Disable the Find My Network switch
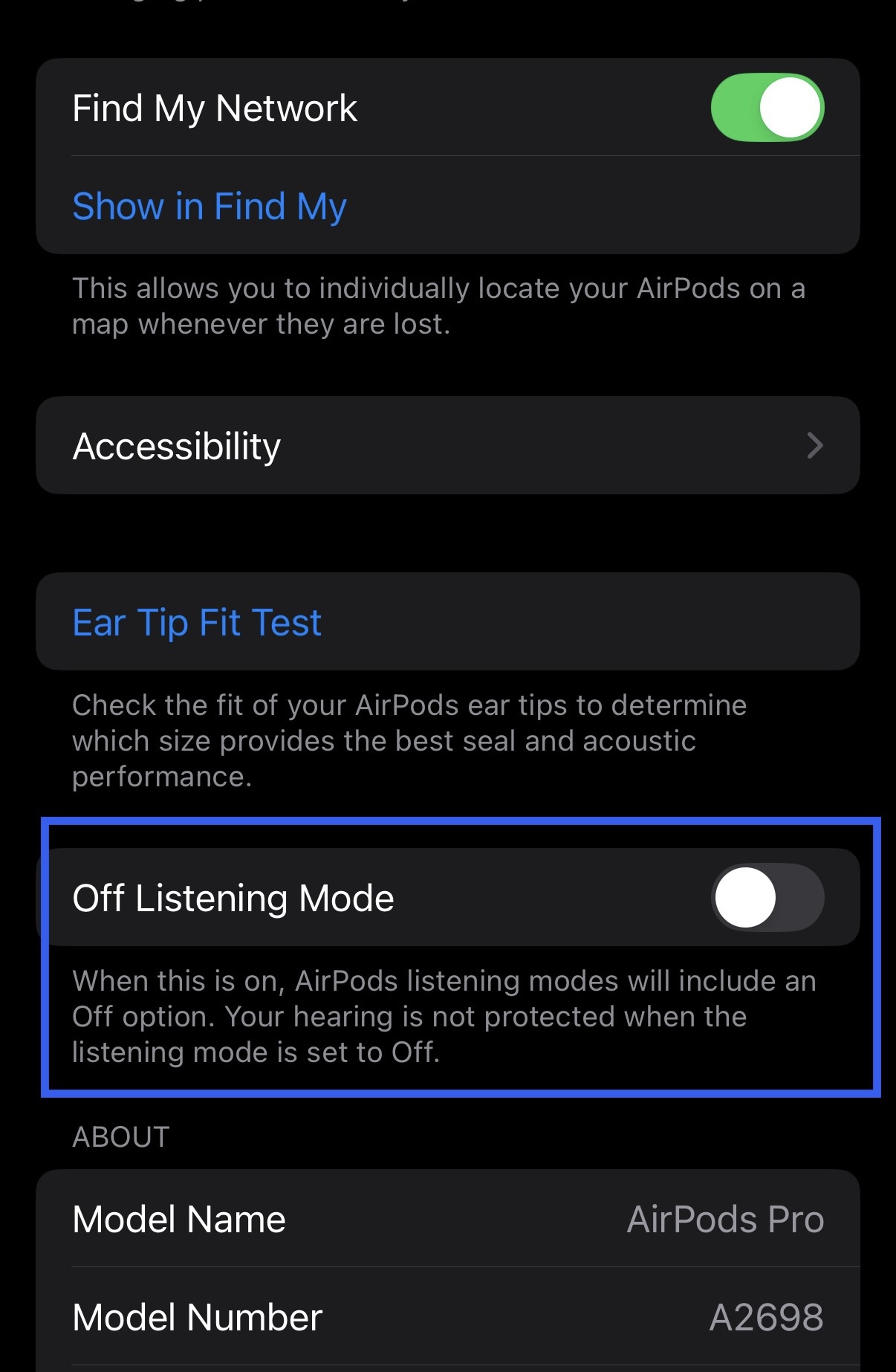 767,108
